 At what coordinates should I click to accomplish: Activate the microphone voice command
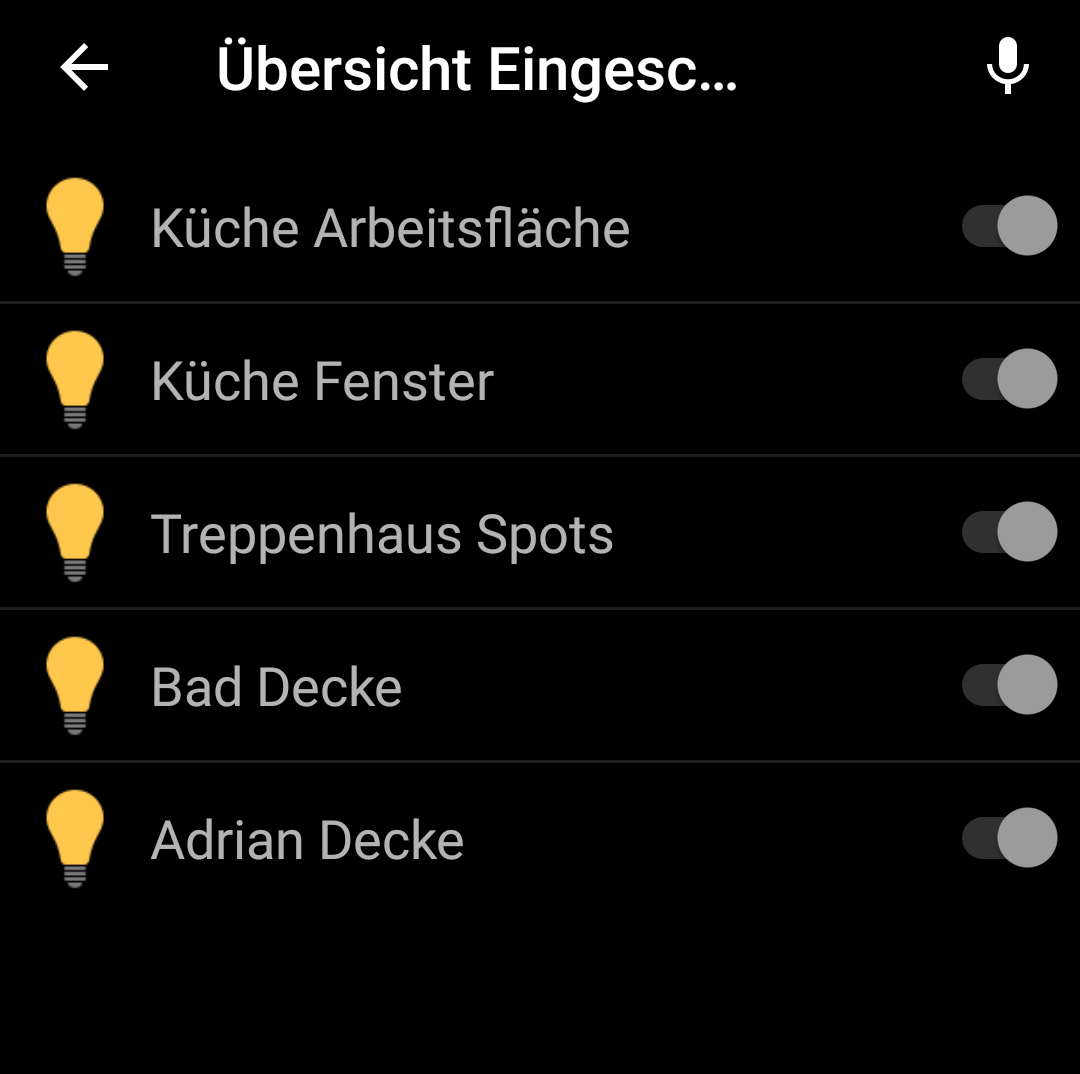1007,67
